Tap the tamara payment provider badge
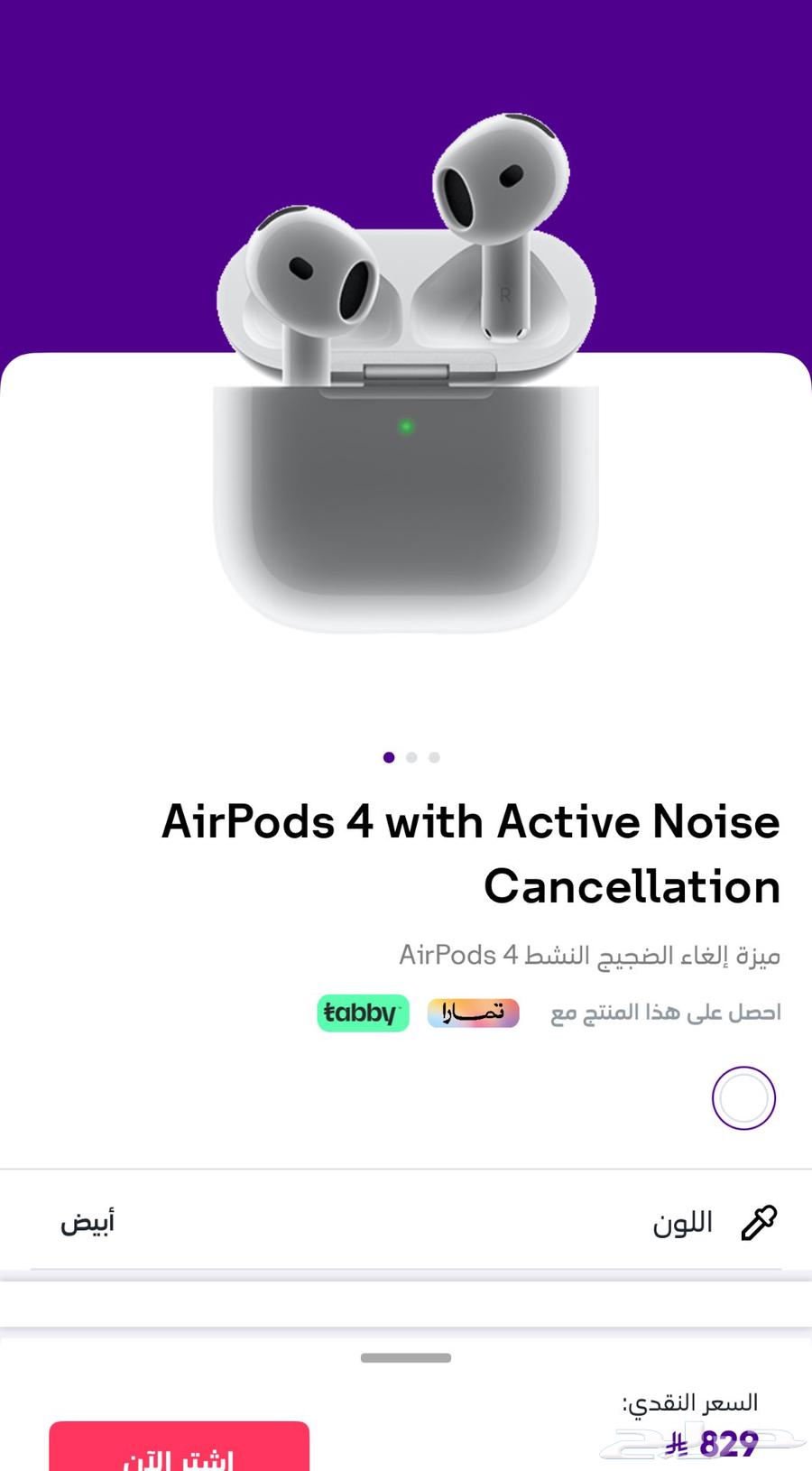 coord(473,1013)
